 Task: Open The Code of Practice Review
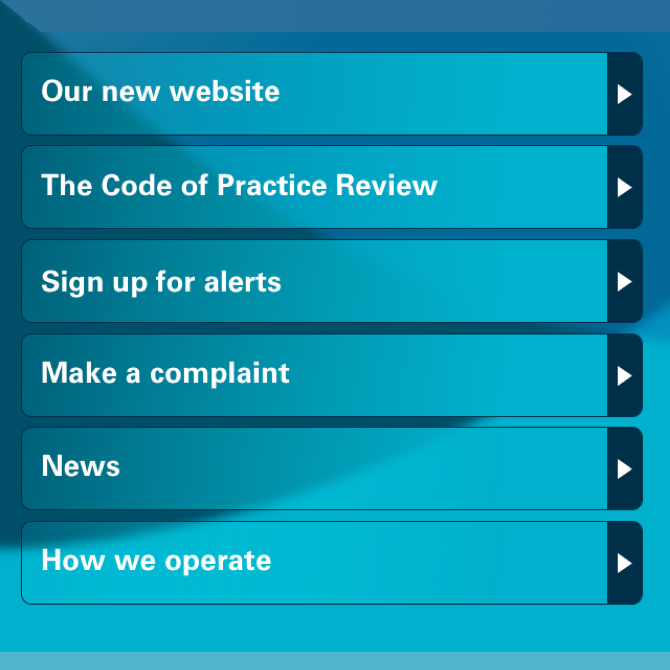point(330,187)
